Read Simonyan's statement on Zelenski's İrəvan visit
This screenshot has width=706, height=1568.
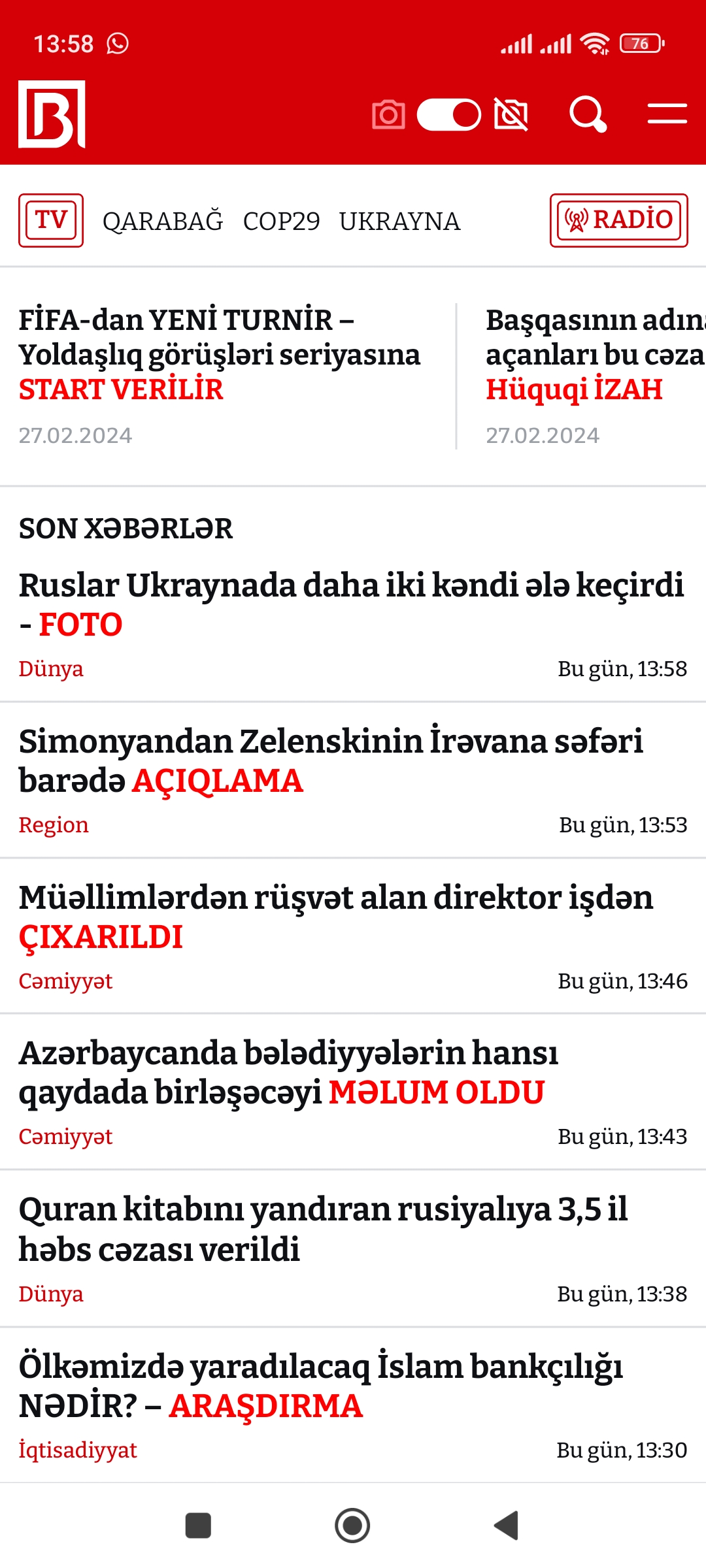pyautogui.click(x=330, y=760)
